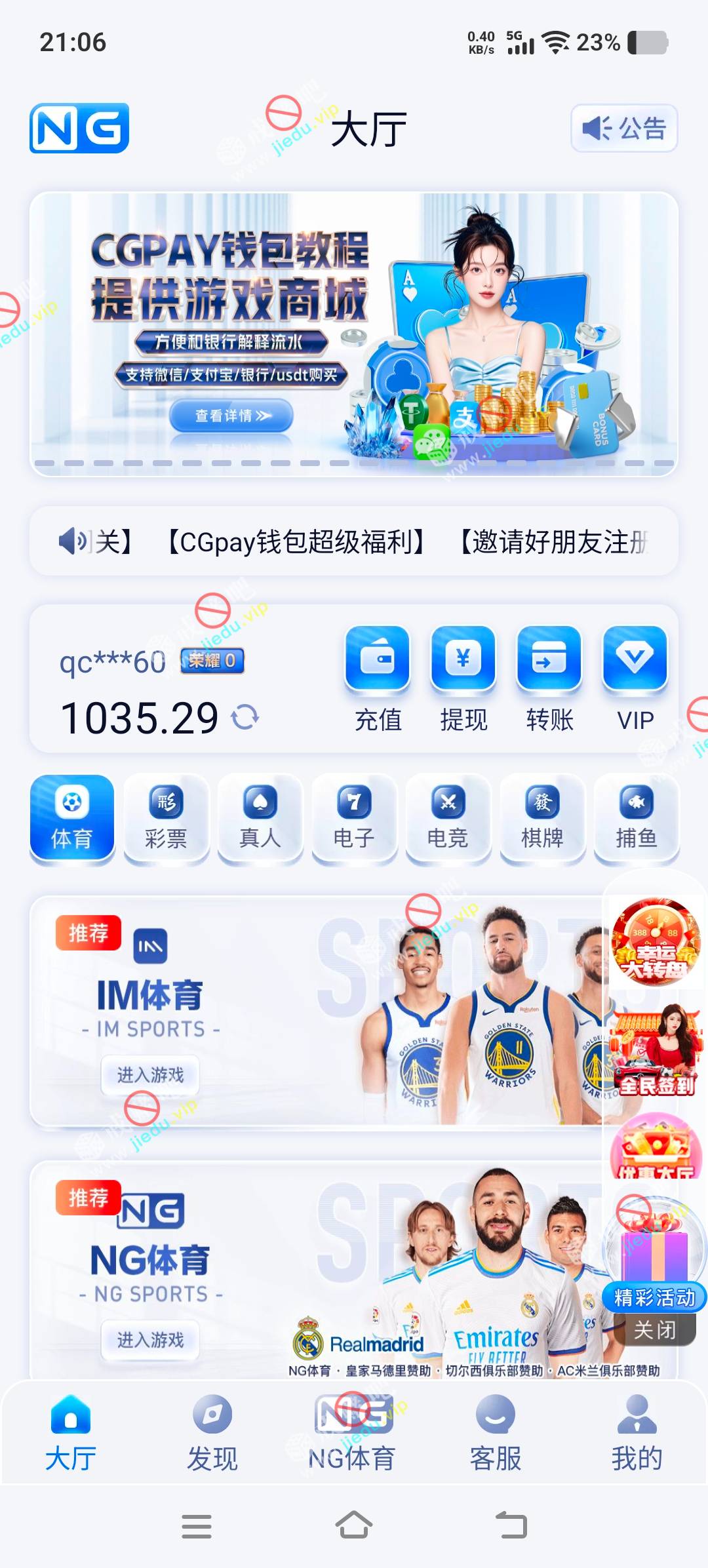The image size is (708, 1568).
Task: Select the 电子 category
Action: pos(354,818)
